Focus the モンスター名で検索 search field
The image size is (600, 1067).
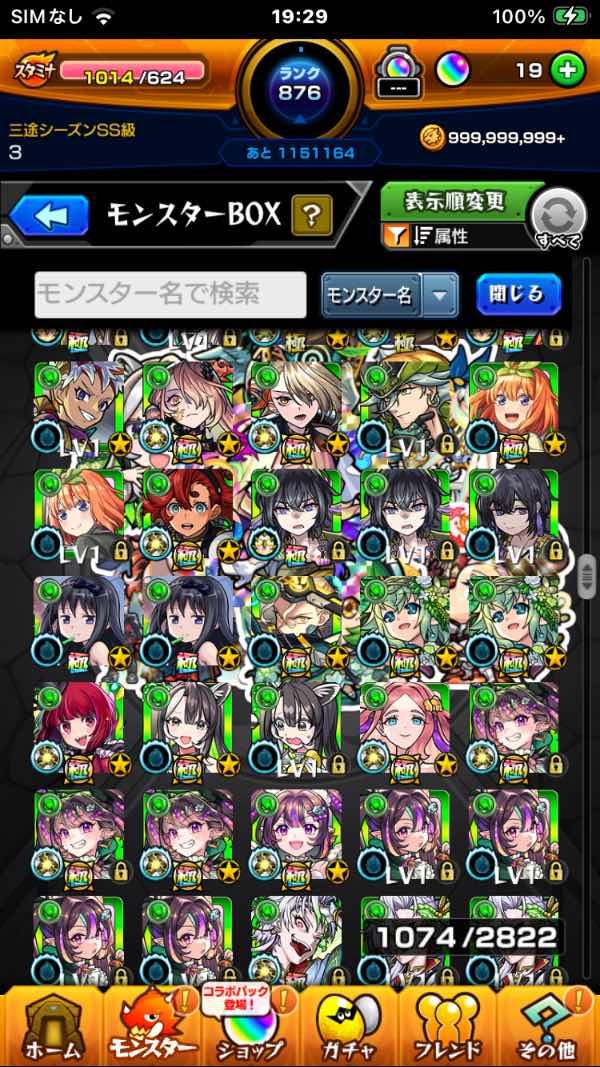click(x=170, y=294)
